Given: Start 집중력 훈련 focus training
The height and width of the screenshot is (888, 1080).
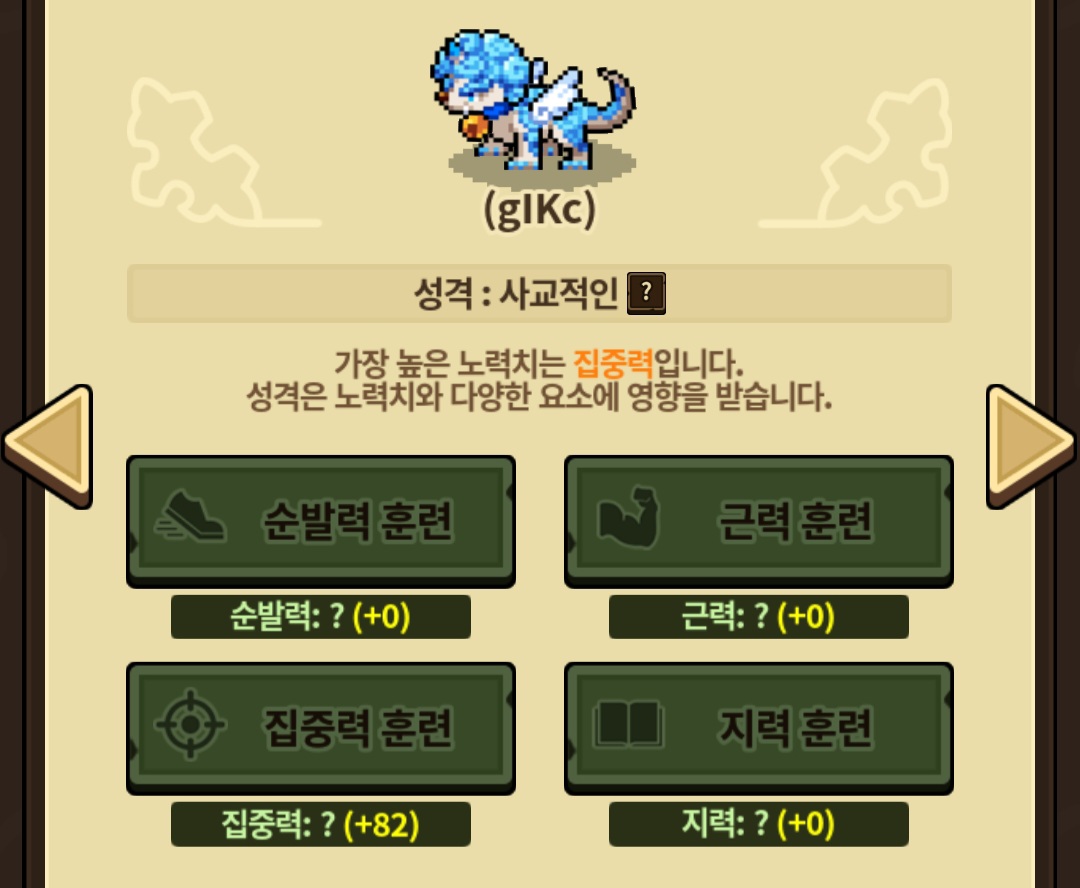Looking at the screenshot, I should pos(321,728).
